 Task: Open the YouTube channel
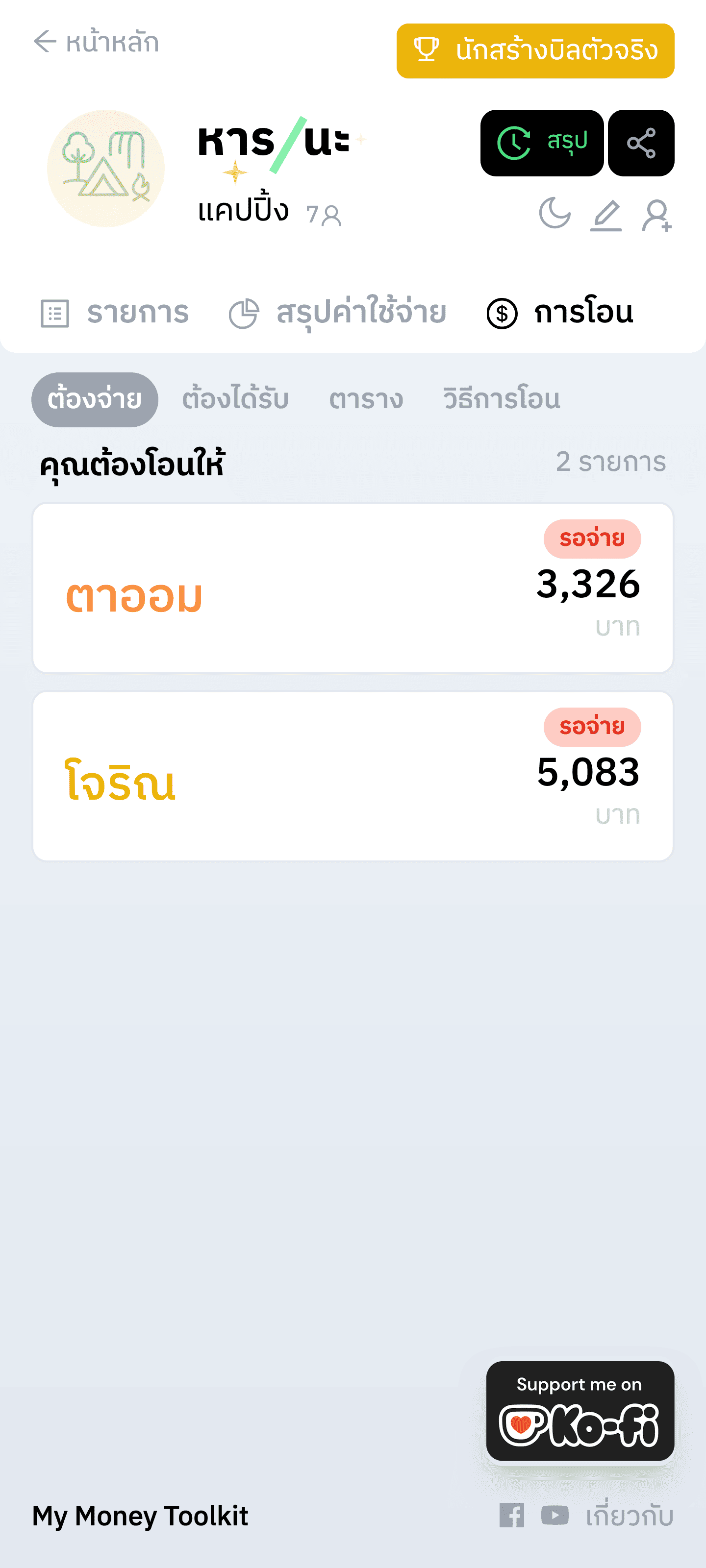coord(555,1515)
